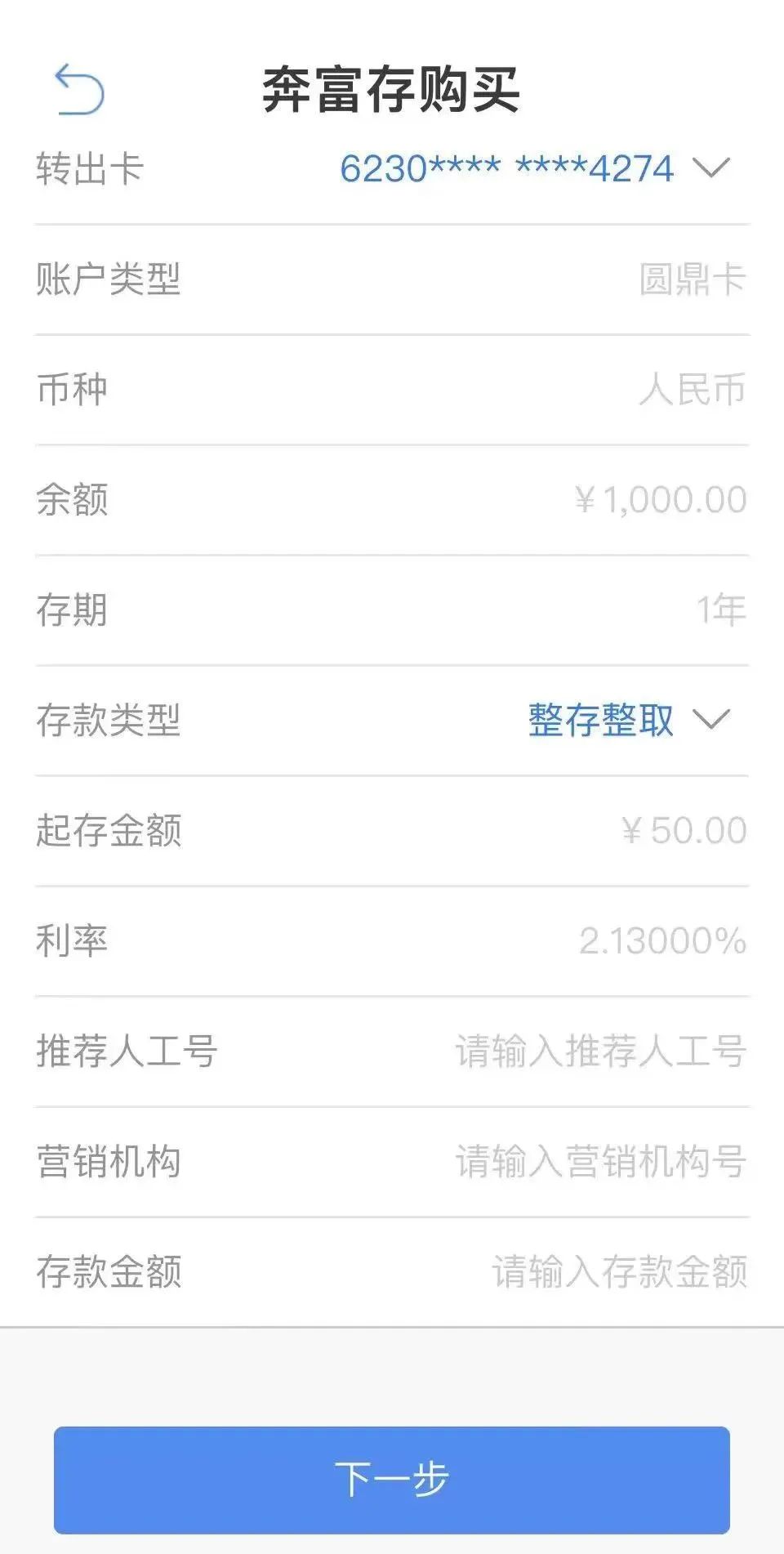Expand the 存款类型 dropdown showing 整存整取
This screenshot has width=784, height=1554.
click(x=710, y=720)
